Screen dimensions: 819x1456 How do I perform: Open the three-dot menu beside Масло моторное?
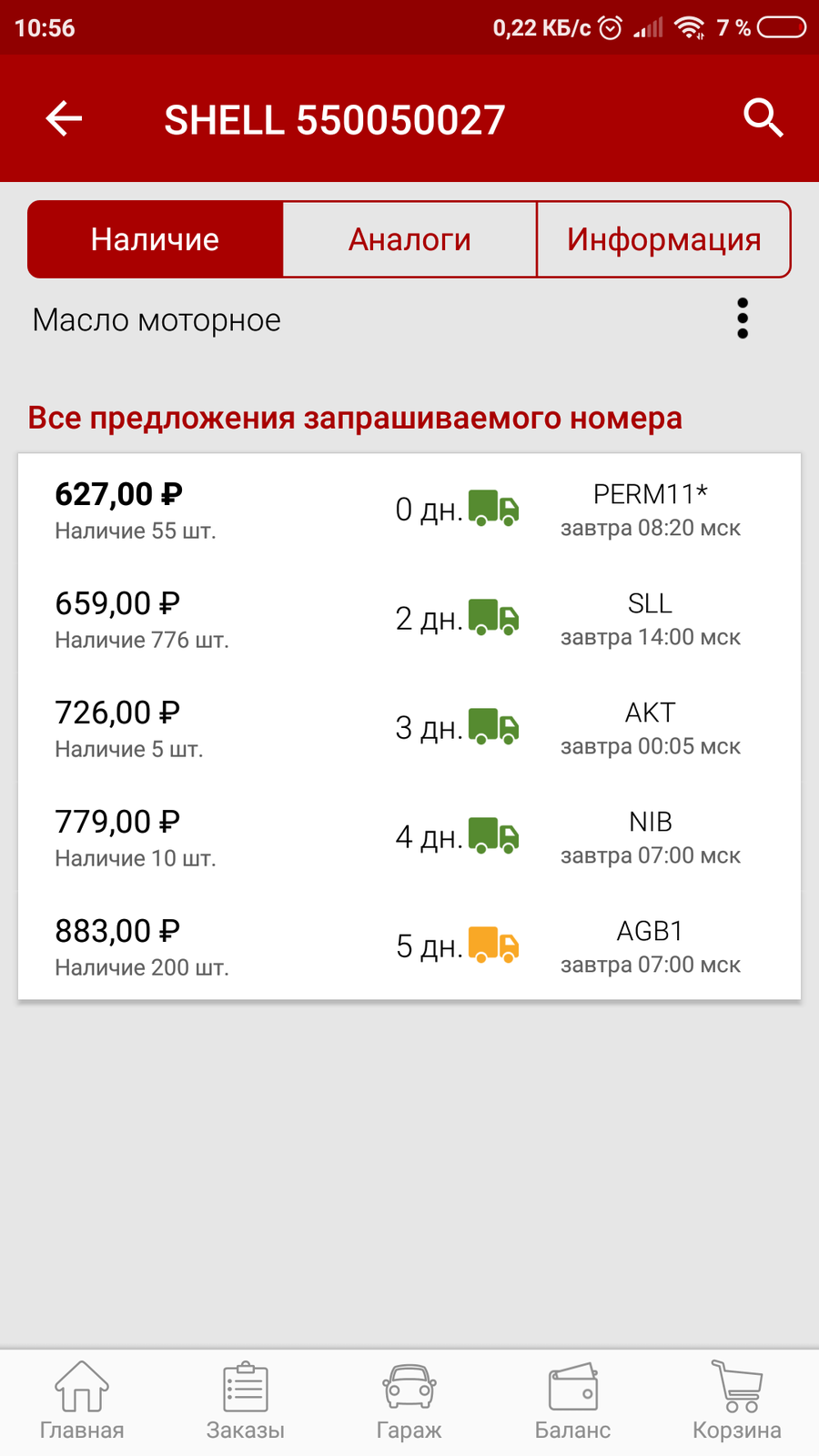point(743,318)
